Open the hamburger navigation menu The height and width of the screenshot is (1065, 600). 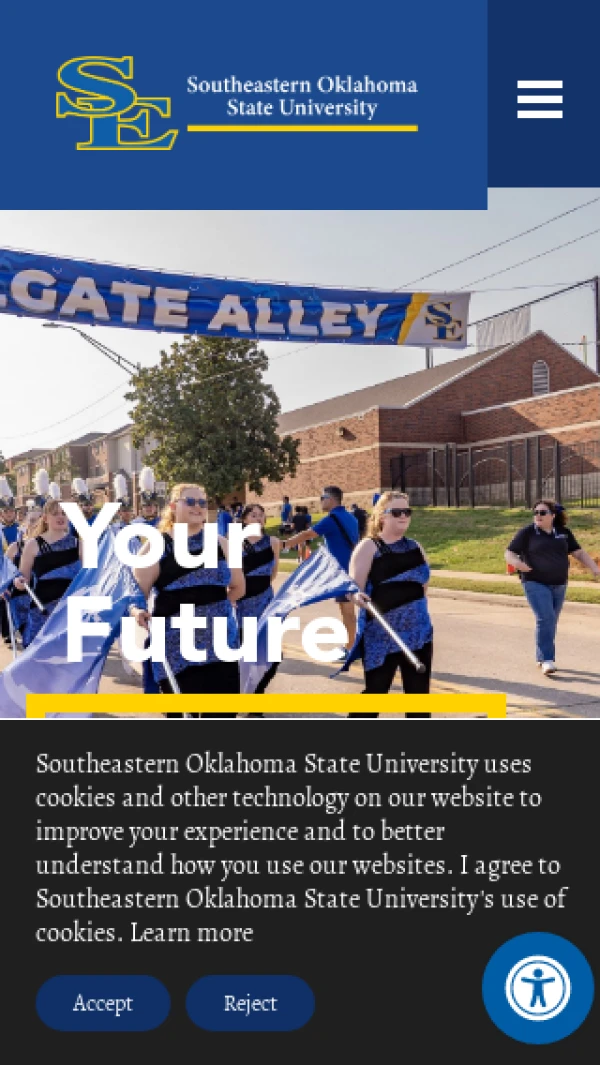click(x=540, y=100)
